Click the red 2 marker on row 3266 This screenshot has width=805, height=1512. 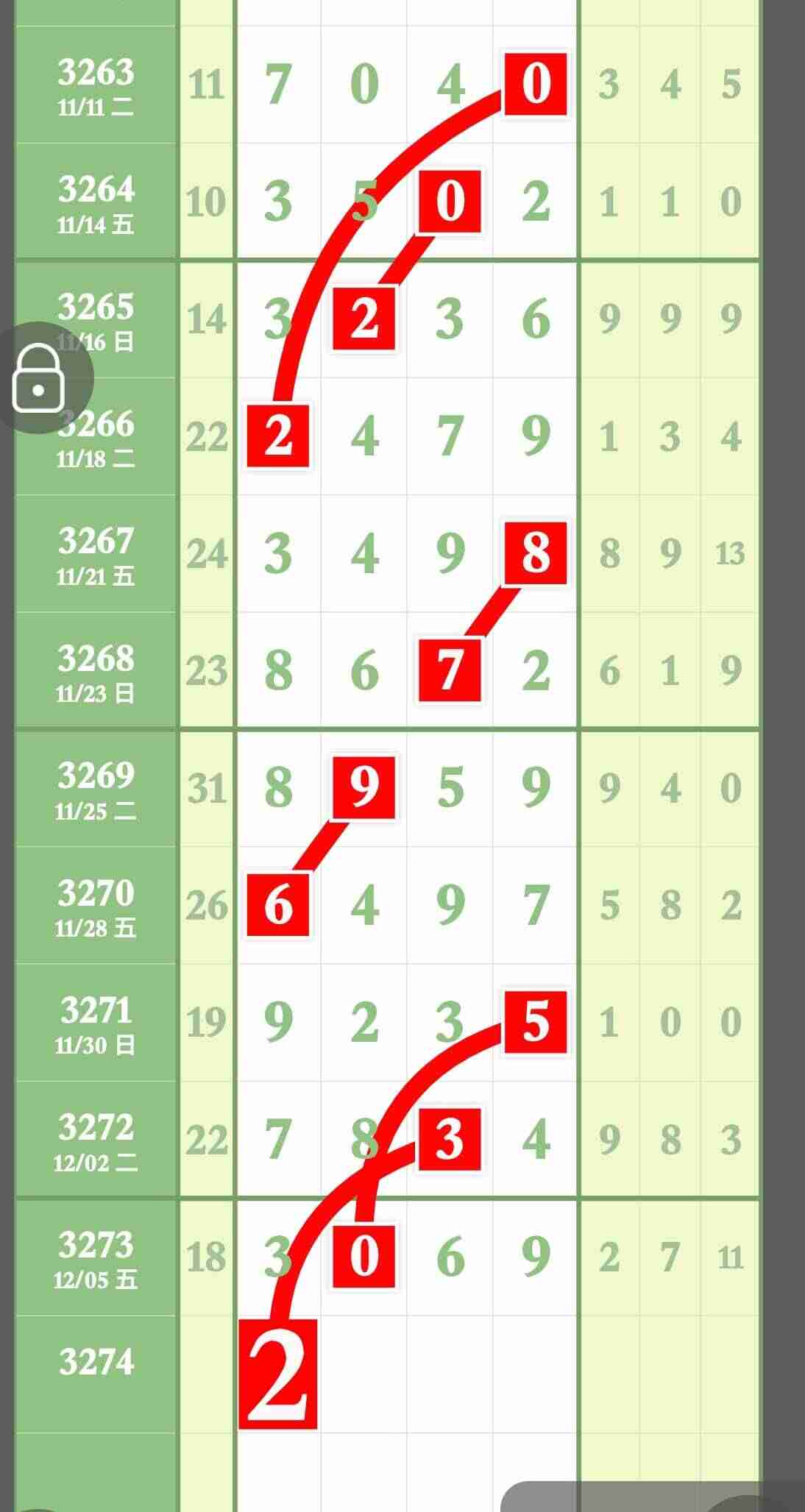click(279, 434)
